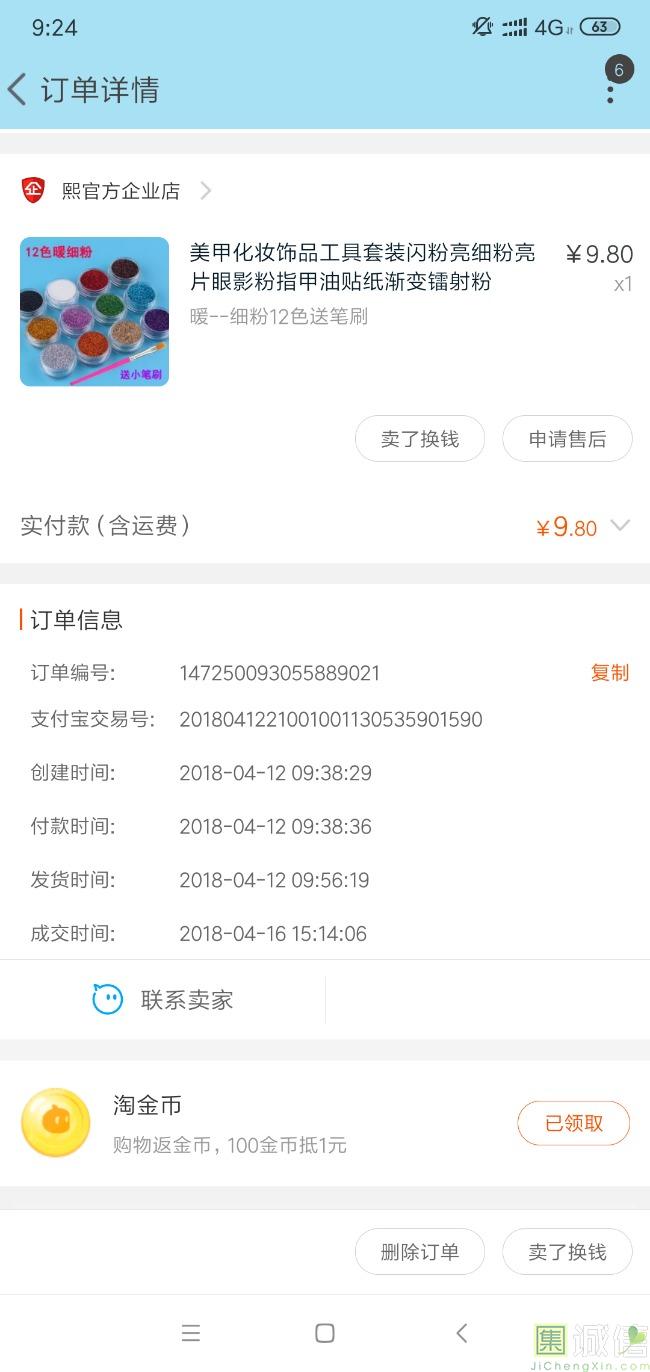Tap 卖了换钱 beside the 删除订单 button
Screen dimensions: 650x1372
click(567, 1252)
